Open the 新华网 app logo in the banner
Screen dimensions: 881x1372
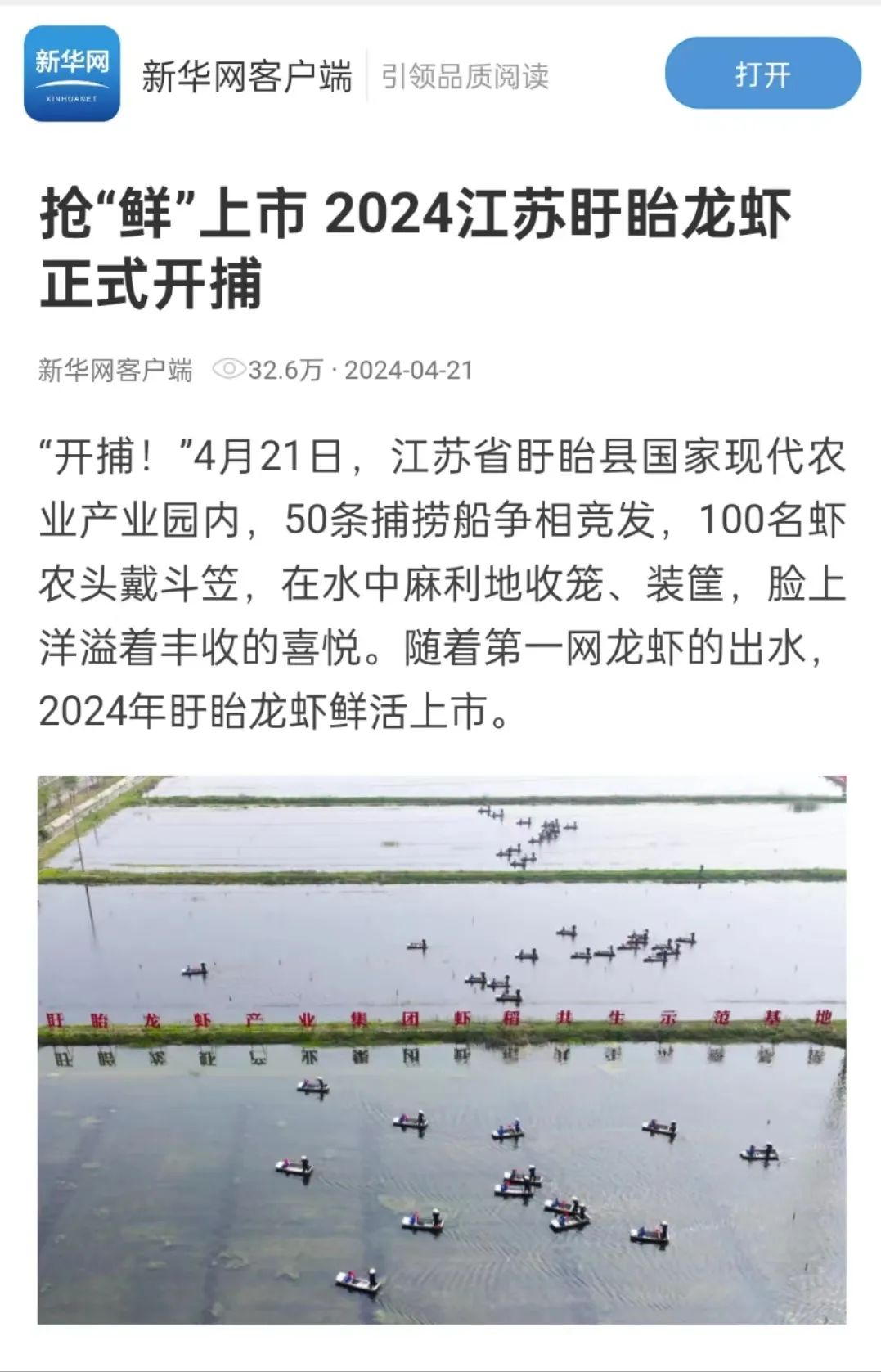[x=72, y=74]
